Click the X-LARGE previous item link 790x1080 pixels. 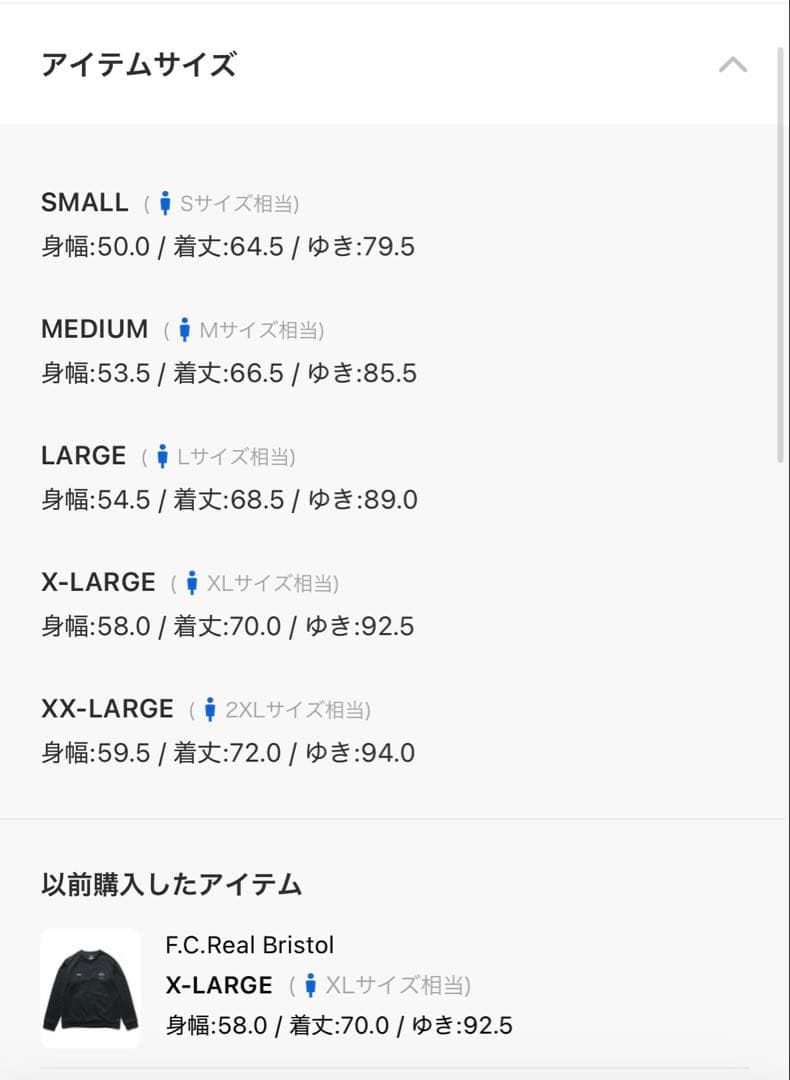point(216,985)
